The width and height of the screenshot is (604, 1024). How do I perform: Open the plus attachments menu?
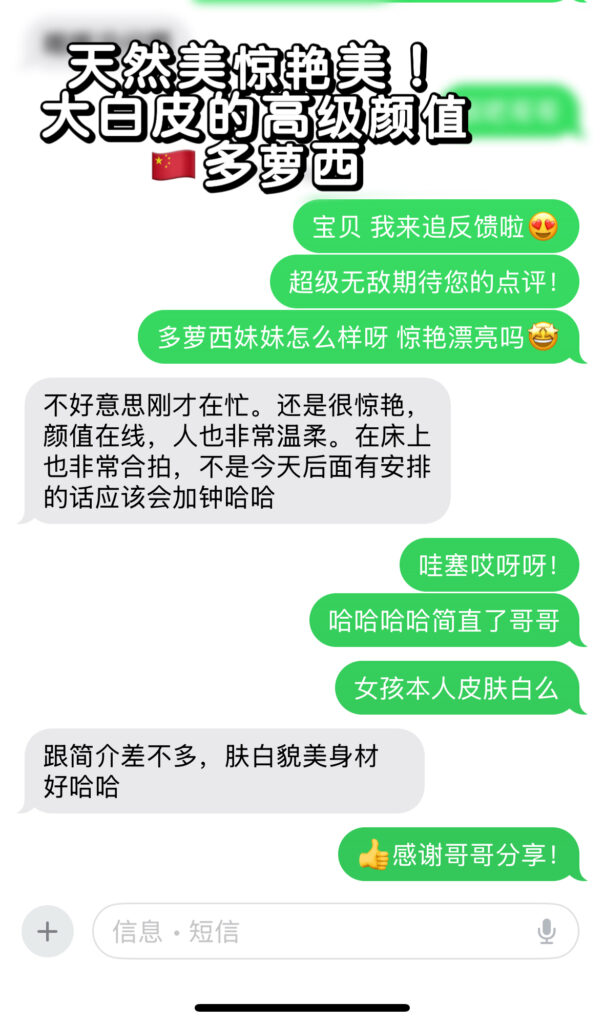coord(47,932)
